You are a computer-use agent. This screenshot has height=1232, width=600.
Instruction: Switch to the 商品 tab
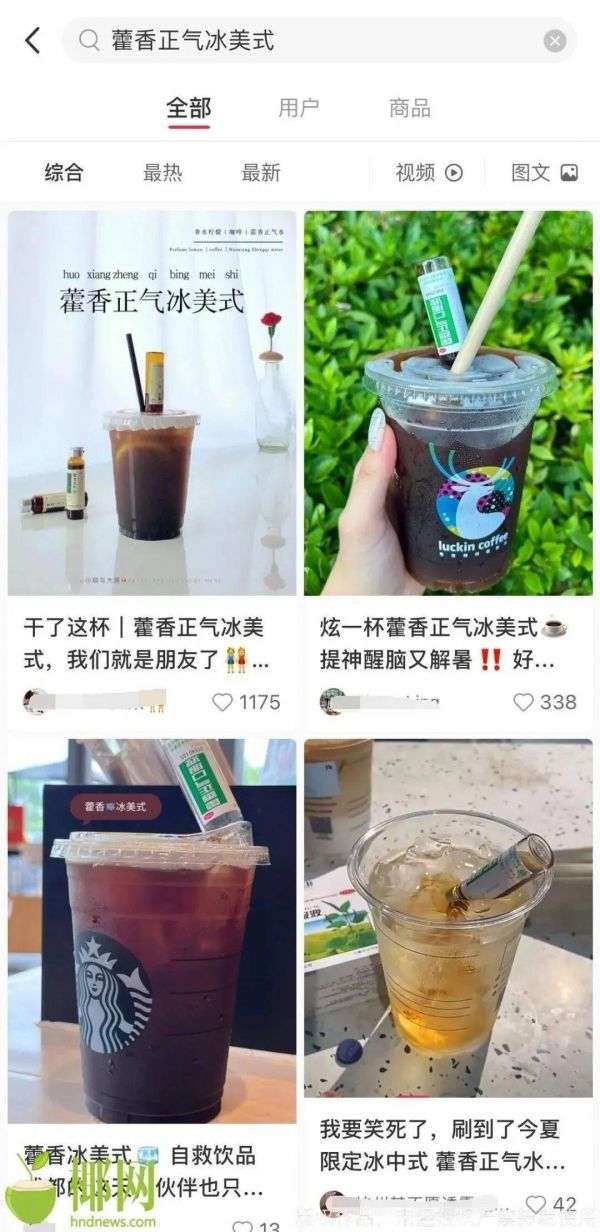(409, 108)
